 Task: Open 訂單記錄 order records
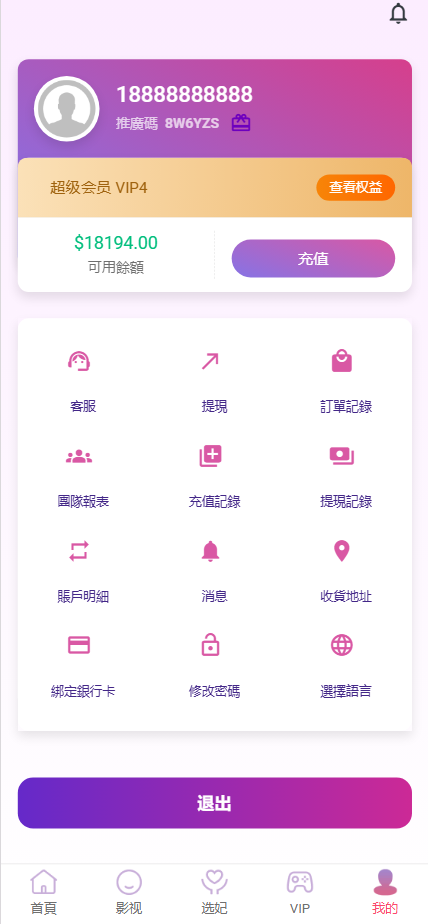[x=345, y=381]
